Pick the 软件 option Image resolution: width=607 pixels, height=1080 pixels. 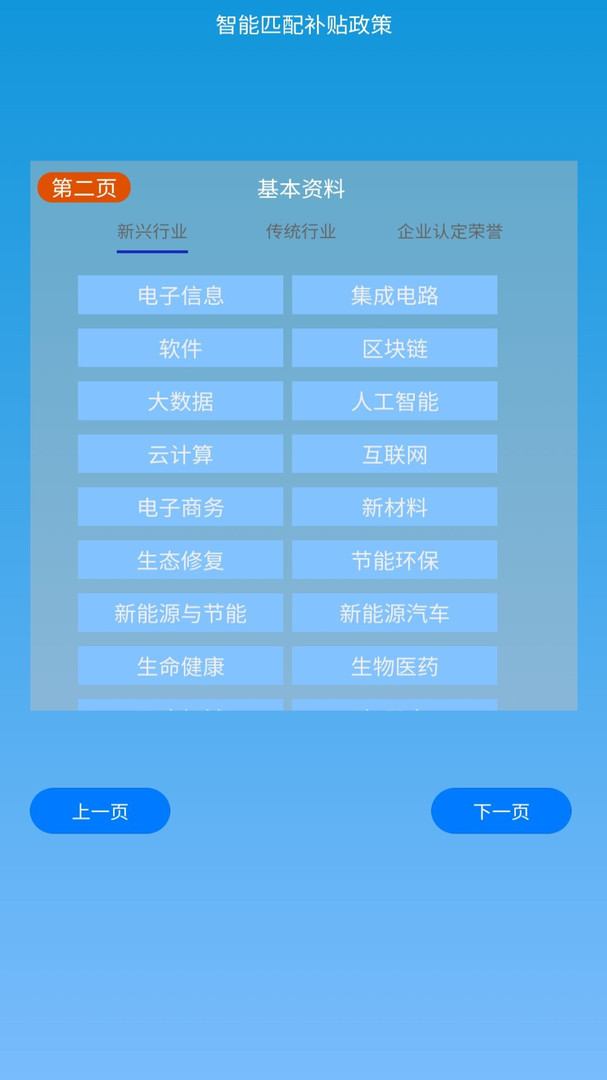pyautogui.click(x=180, y=348)
